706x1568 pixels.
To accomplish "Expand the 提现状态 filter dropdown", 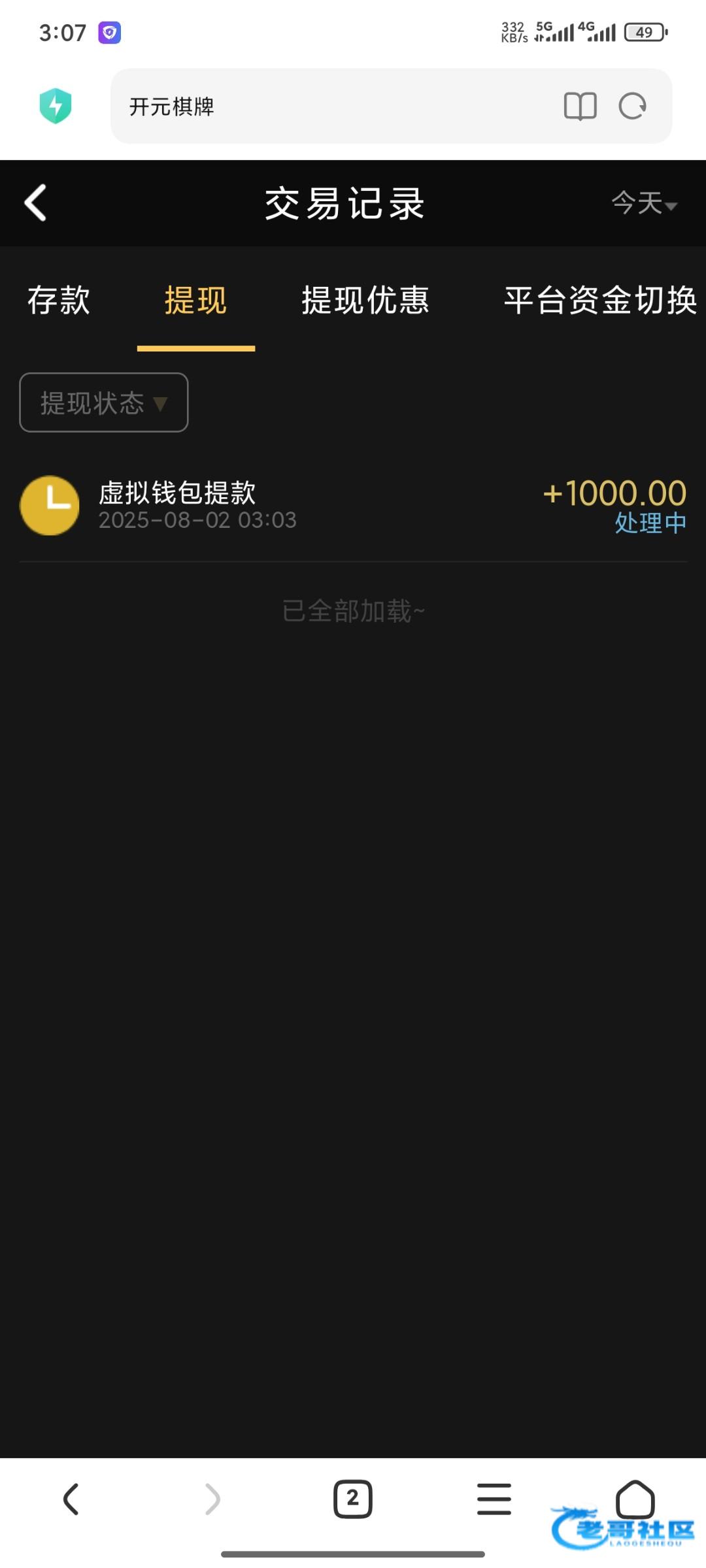I will coord(104,402).
